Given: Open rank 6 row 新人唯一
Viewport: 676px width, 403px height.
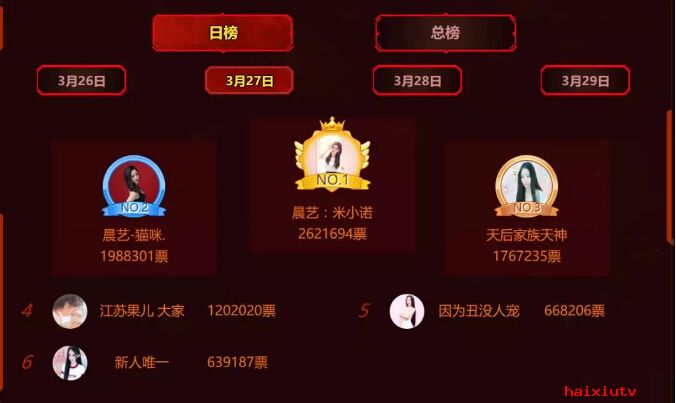Looking at the screenshot, I should [x=141, y=362].
